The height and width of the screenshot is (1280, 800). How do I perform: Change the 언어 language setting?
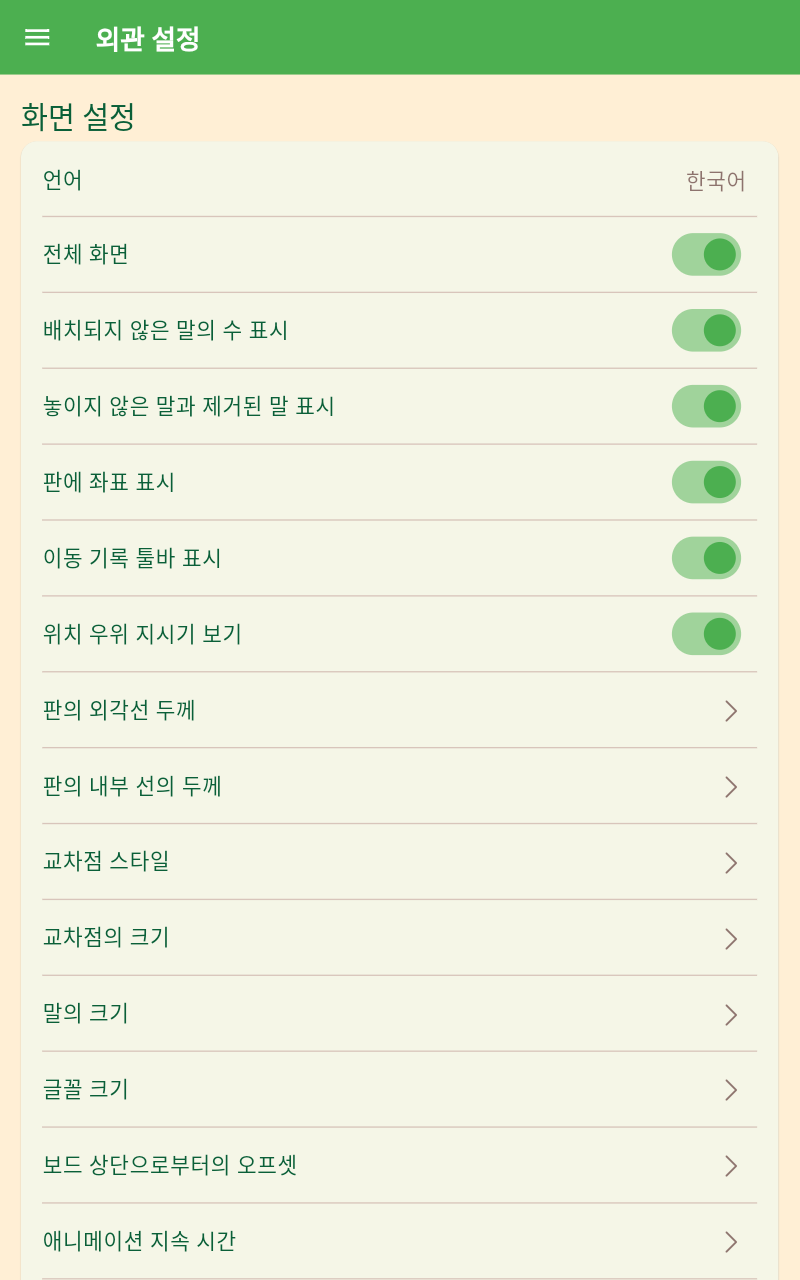(x=399, y=181)
